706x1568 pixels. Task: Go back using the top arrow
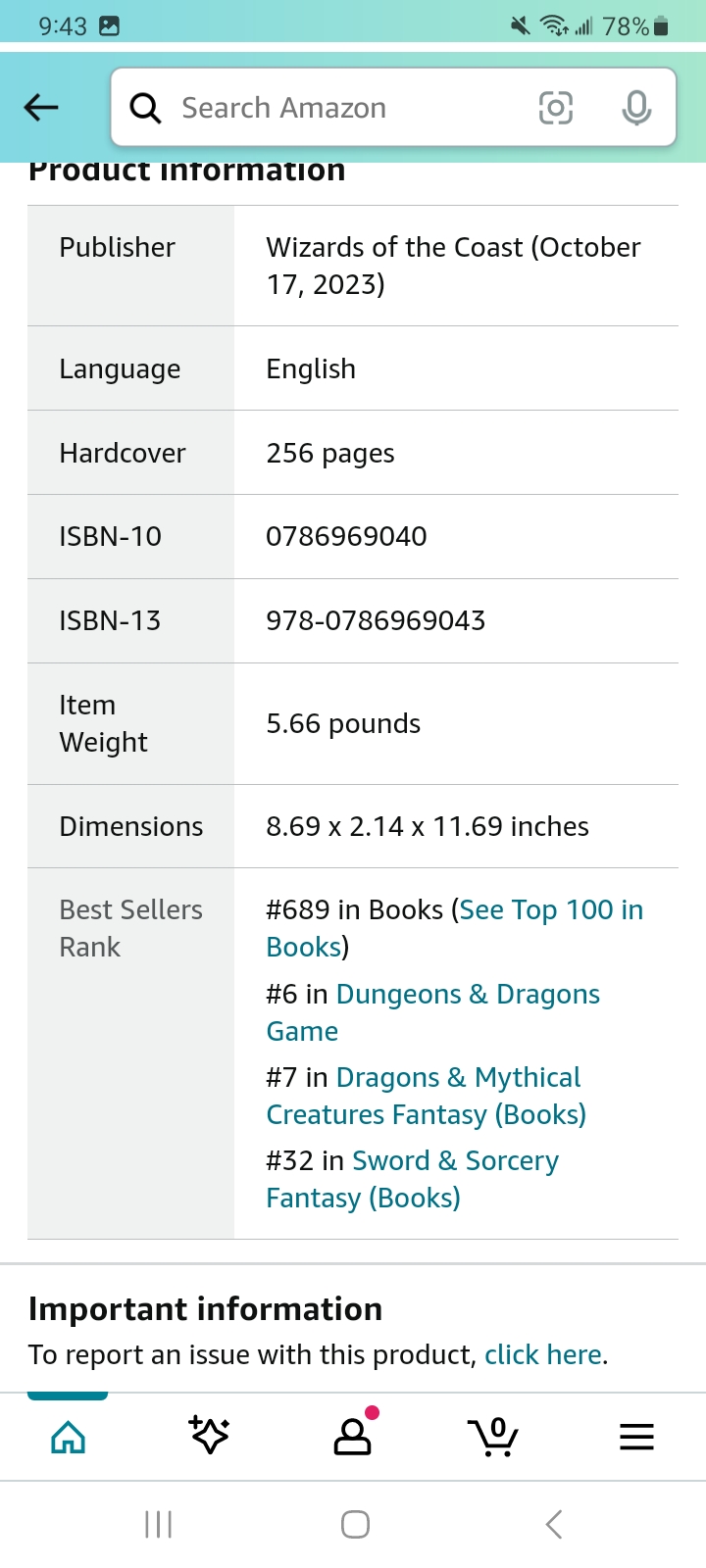pos(41,107)
